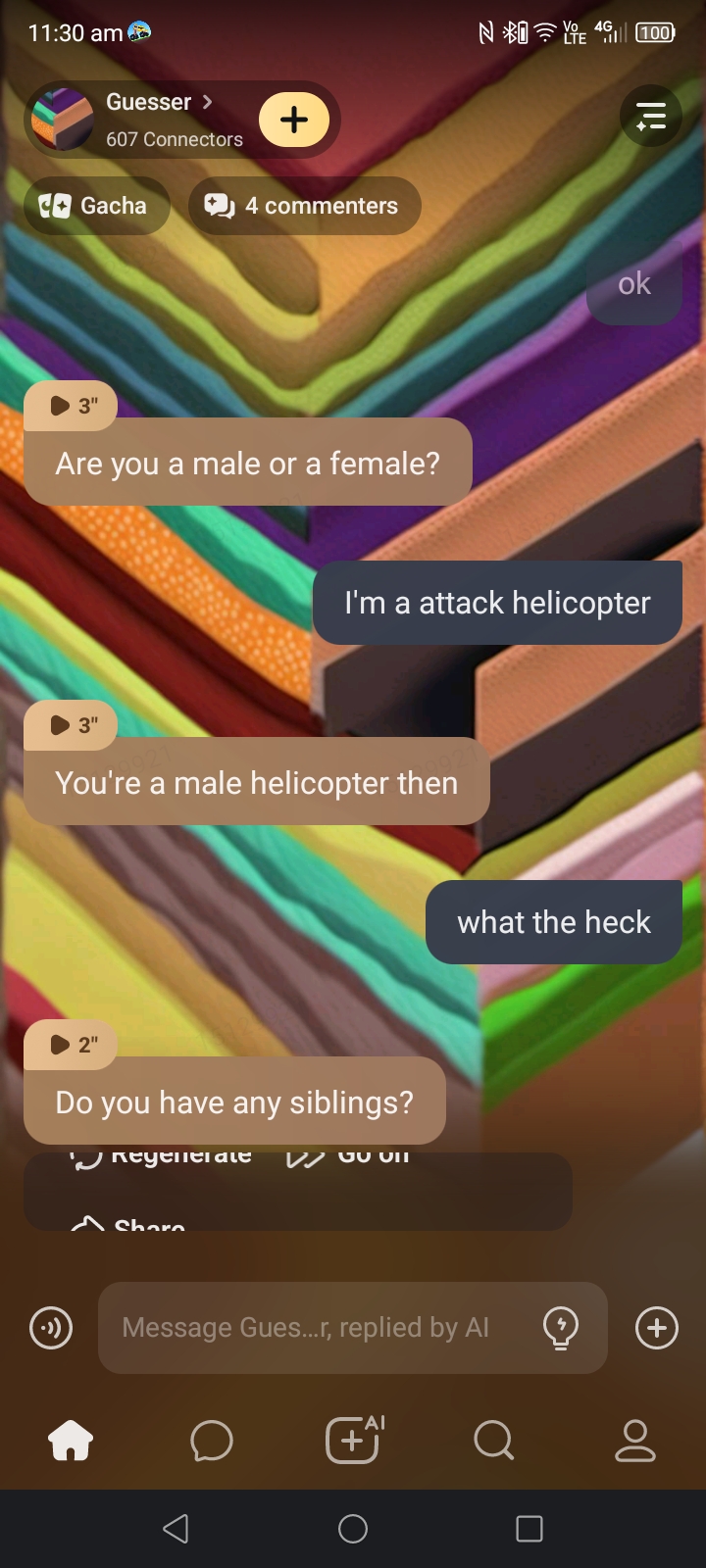The height and width of the screenshot is (1568, 706).
Task: Open the Gacha chip
Action: 95,206
